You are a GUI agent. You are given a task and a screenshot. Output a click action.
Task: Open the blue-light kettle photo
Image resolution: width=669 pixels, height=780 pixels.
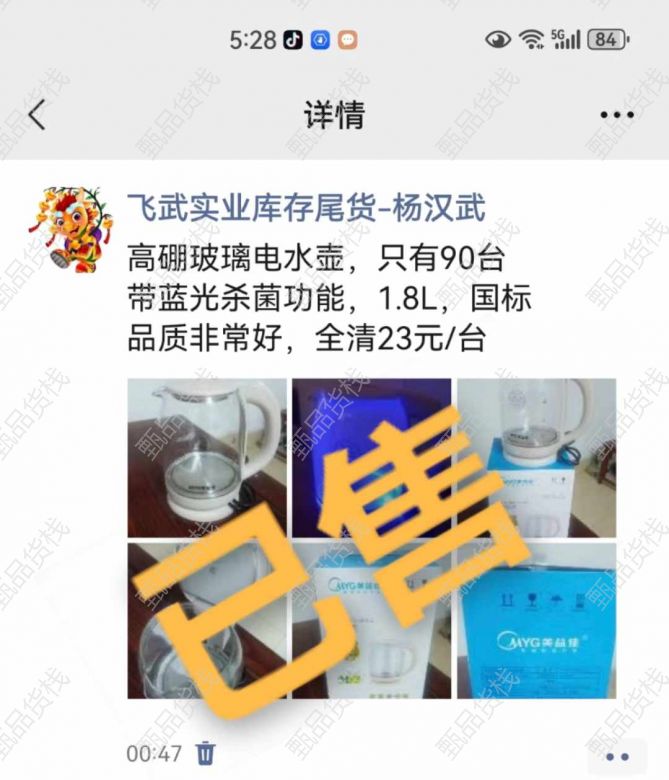pos(370,457)
